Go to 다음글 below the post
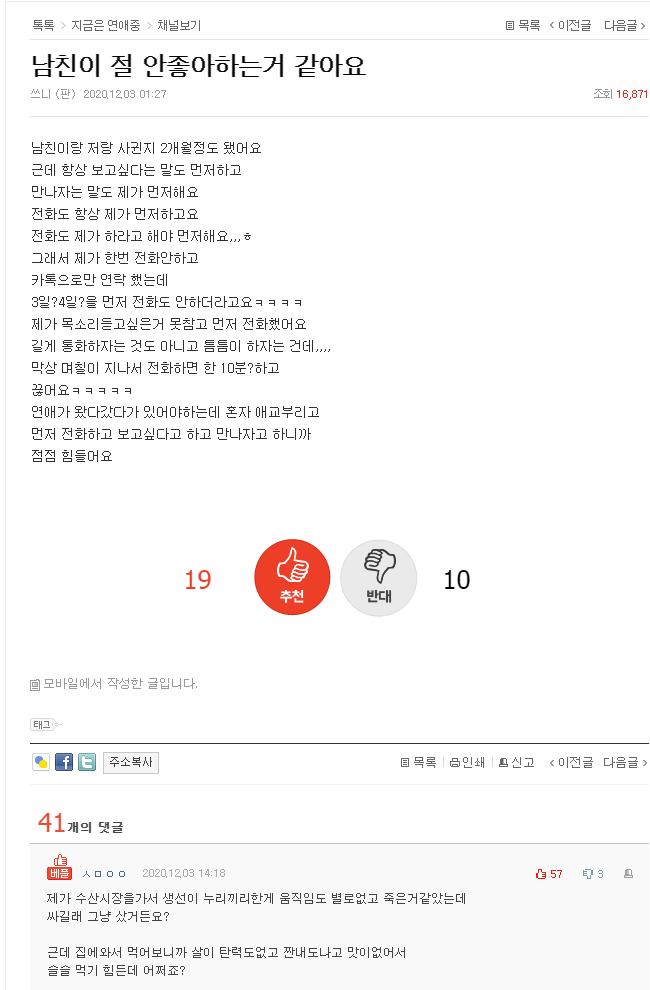This screenshot has height=990, width=650. coord(625,762)
